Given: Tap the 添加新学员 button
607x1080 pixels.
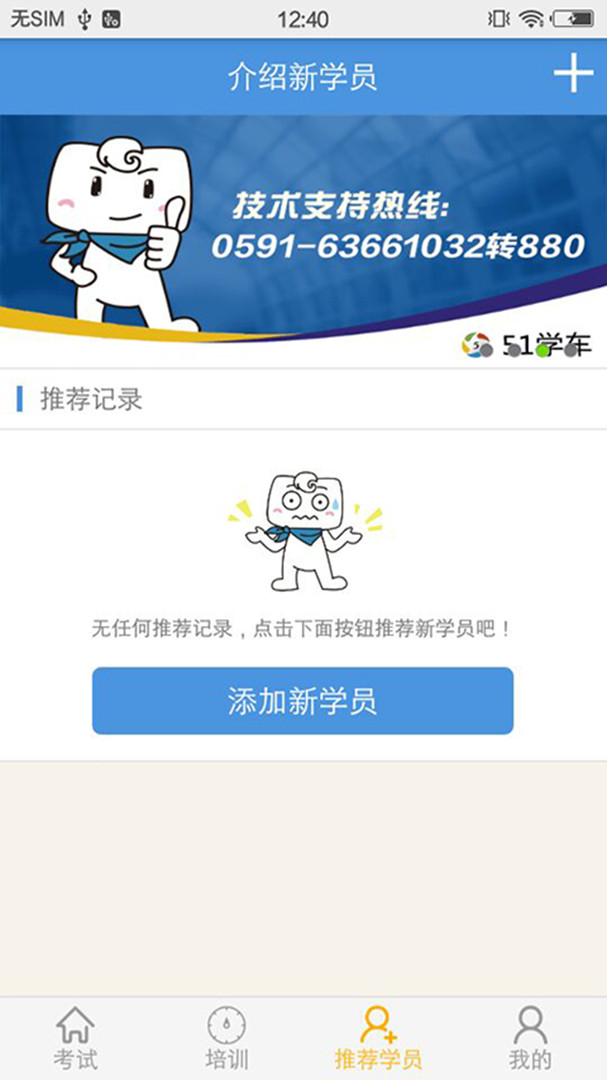Looking at the screenshot, I should (302, 701).
